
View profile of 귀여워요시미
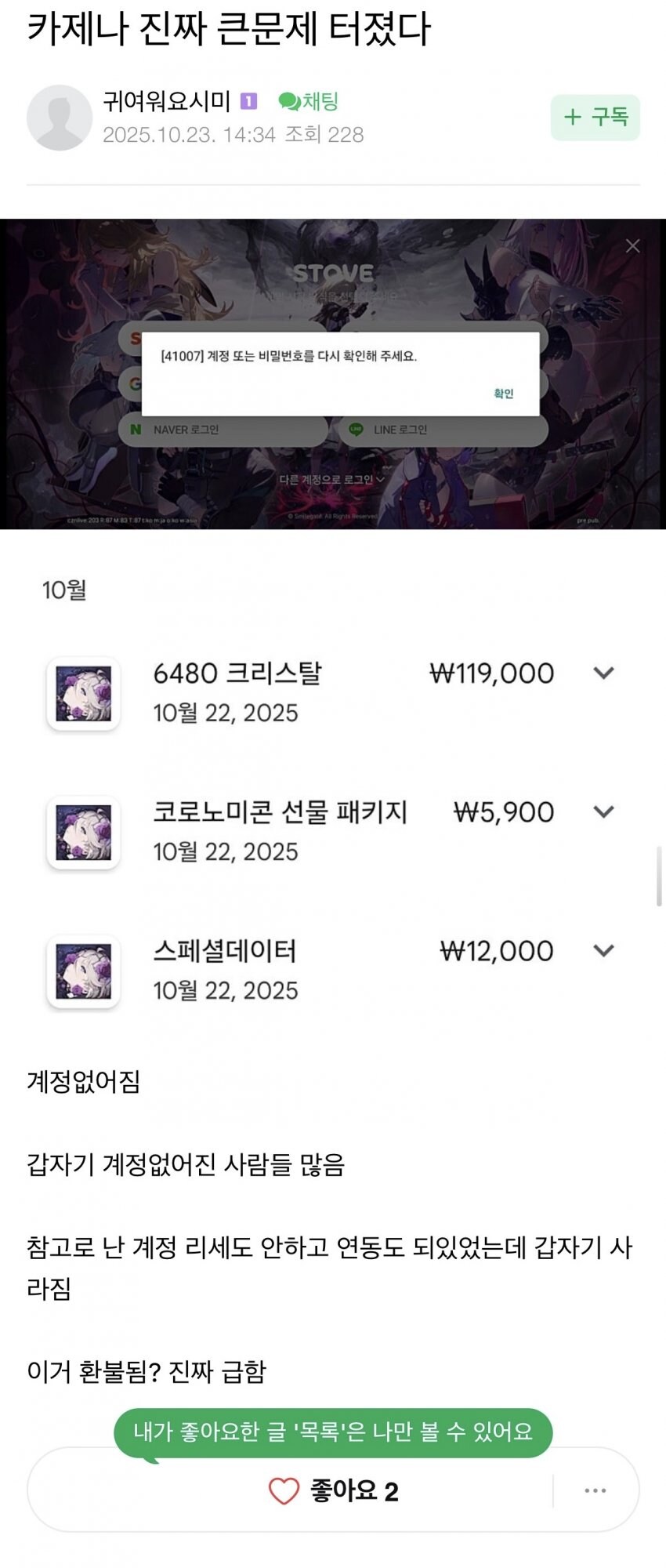[x=166, y=101]
